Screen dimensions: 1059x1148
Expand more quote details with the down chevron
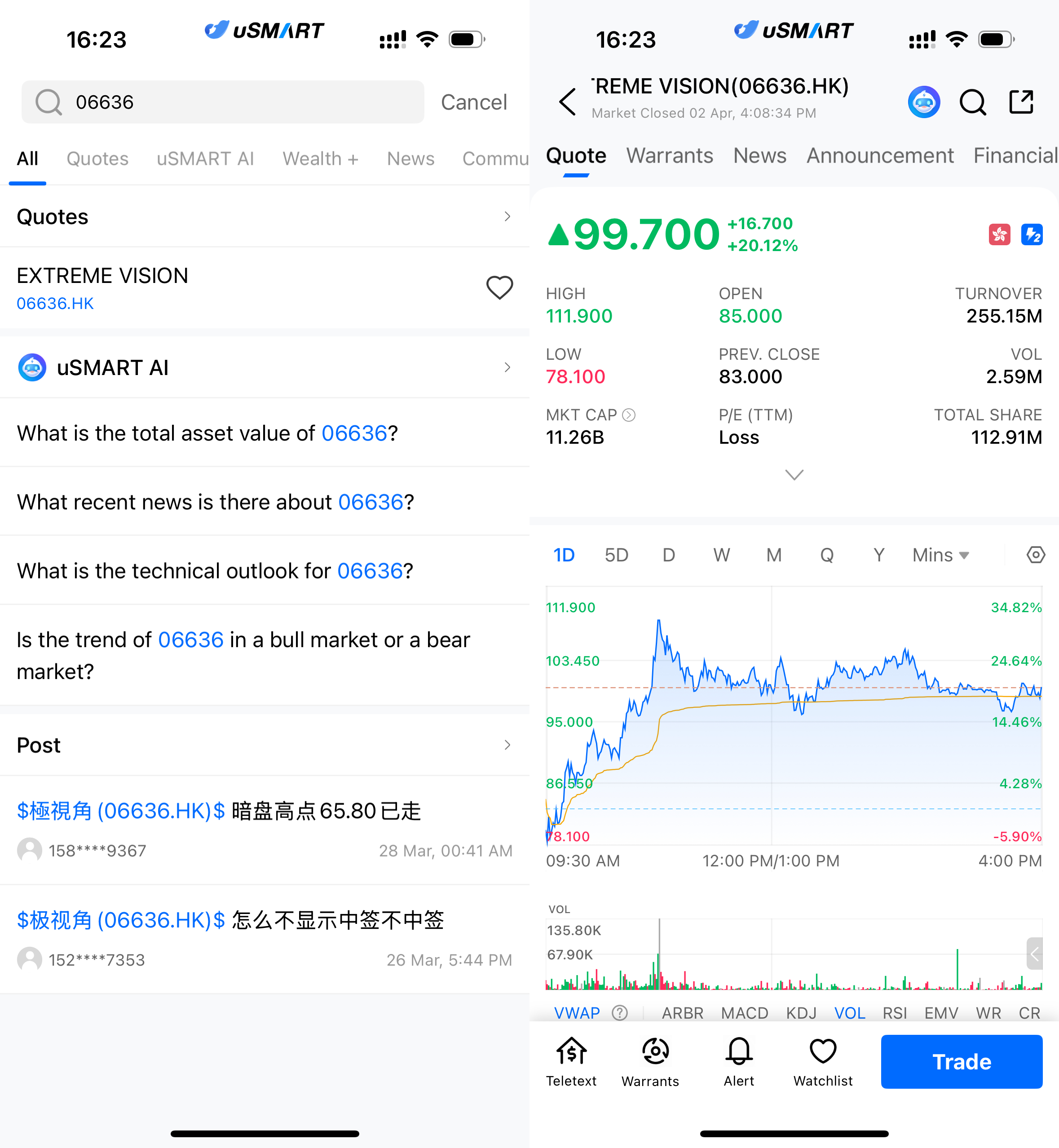[x=794, y=475]
